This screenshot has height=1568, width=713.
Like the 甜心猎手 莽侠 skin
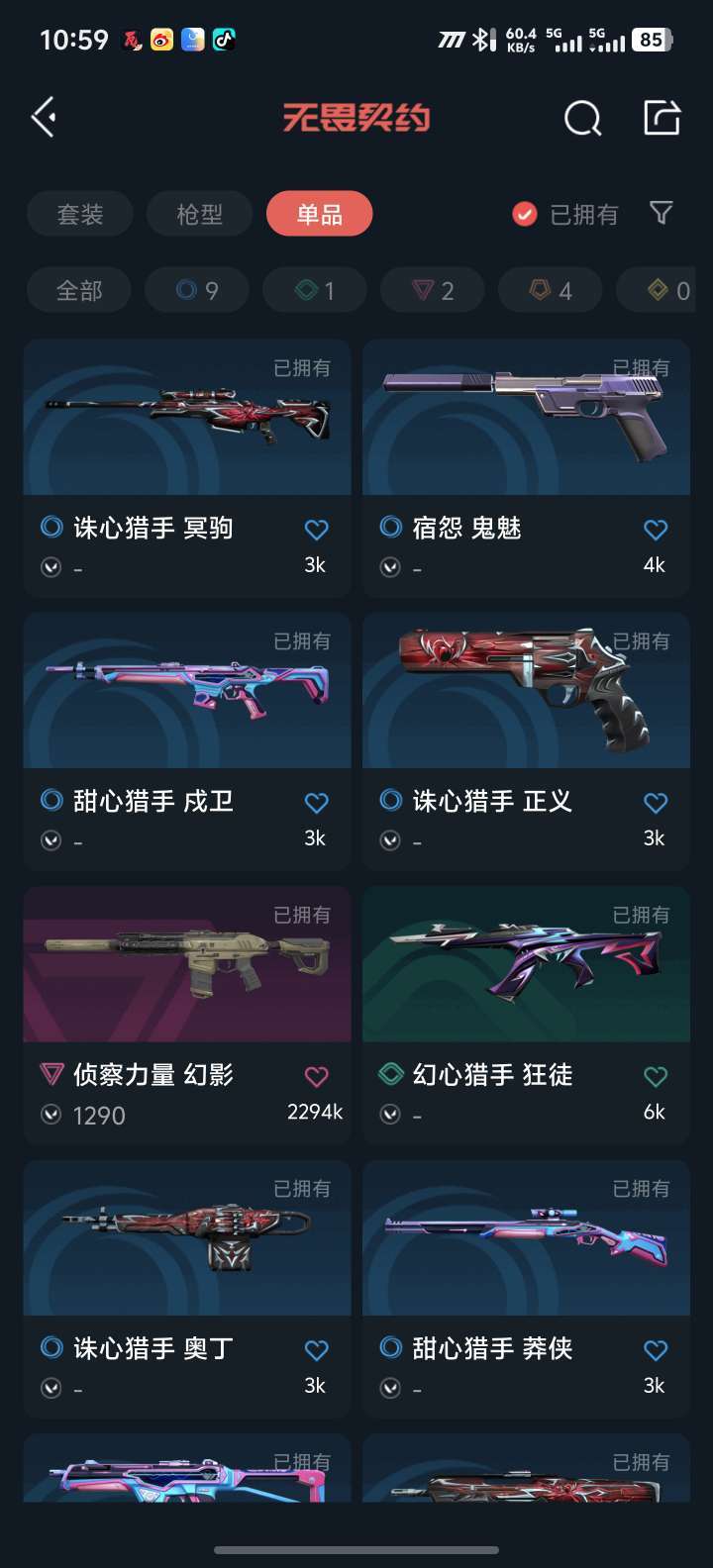point(655,1350)
